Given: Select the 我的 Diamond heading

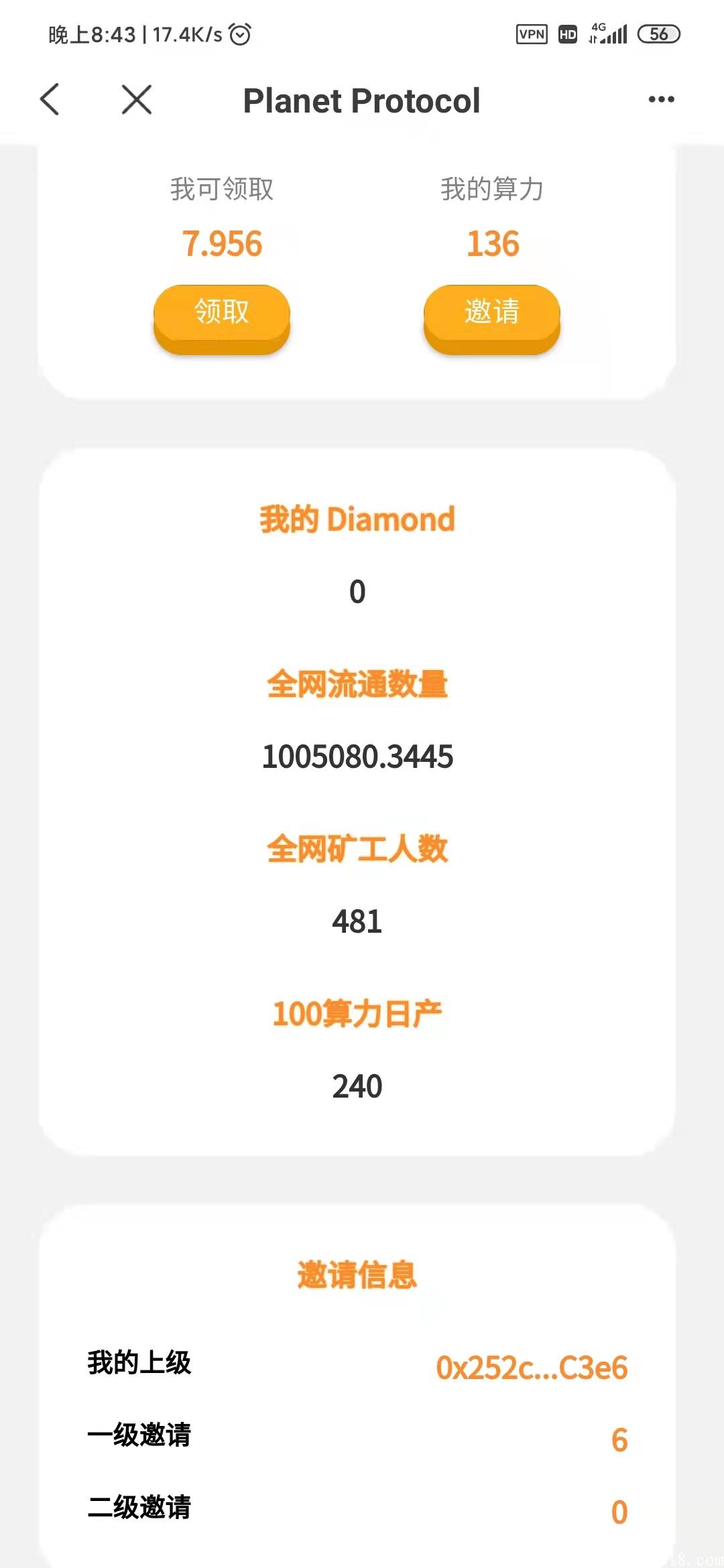Looking at the screenshot, I should coord(357,519).
